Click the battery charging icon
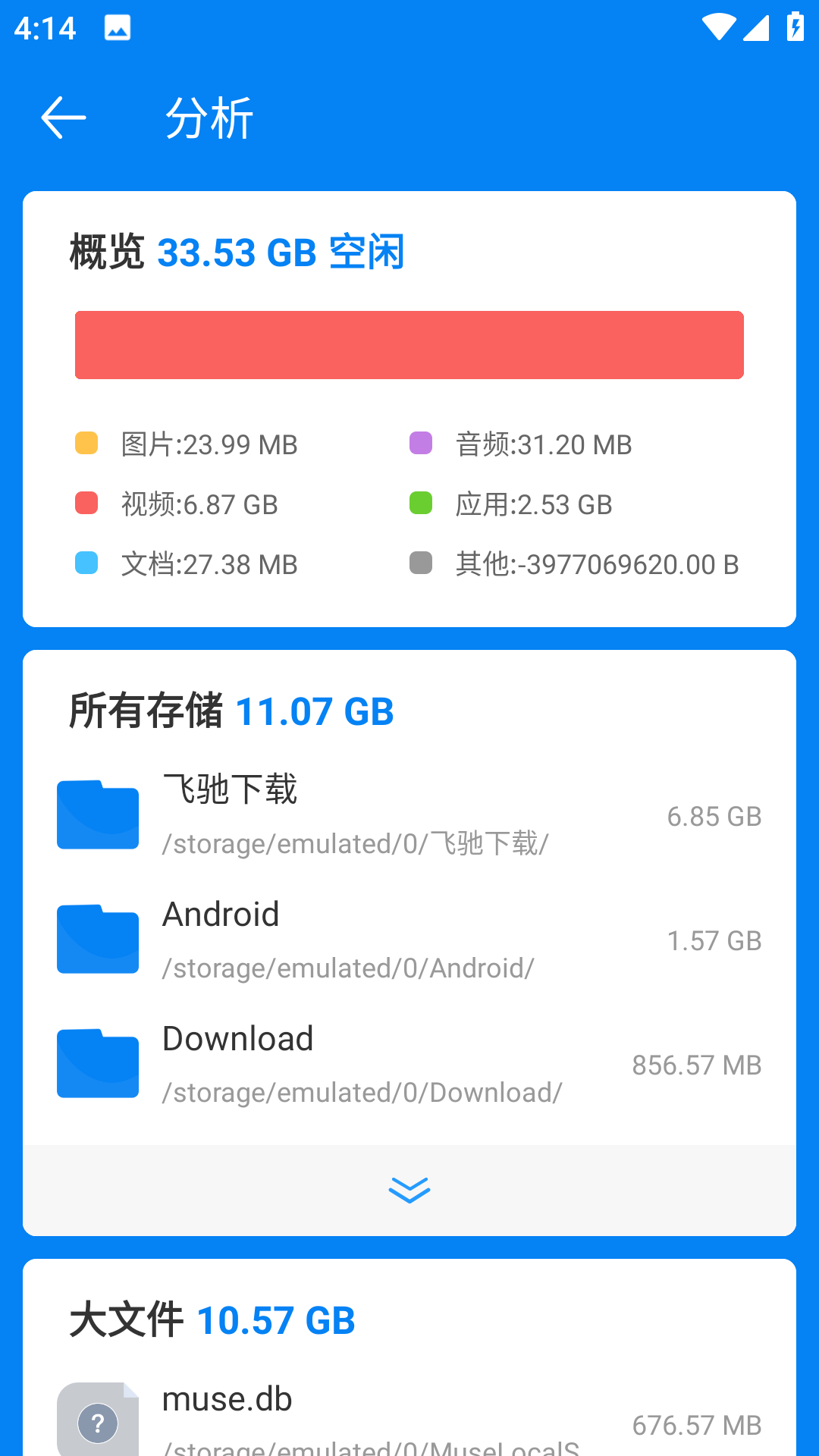The height and width of the screenshot is (1456, 819). point(795,25)
